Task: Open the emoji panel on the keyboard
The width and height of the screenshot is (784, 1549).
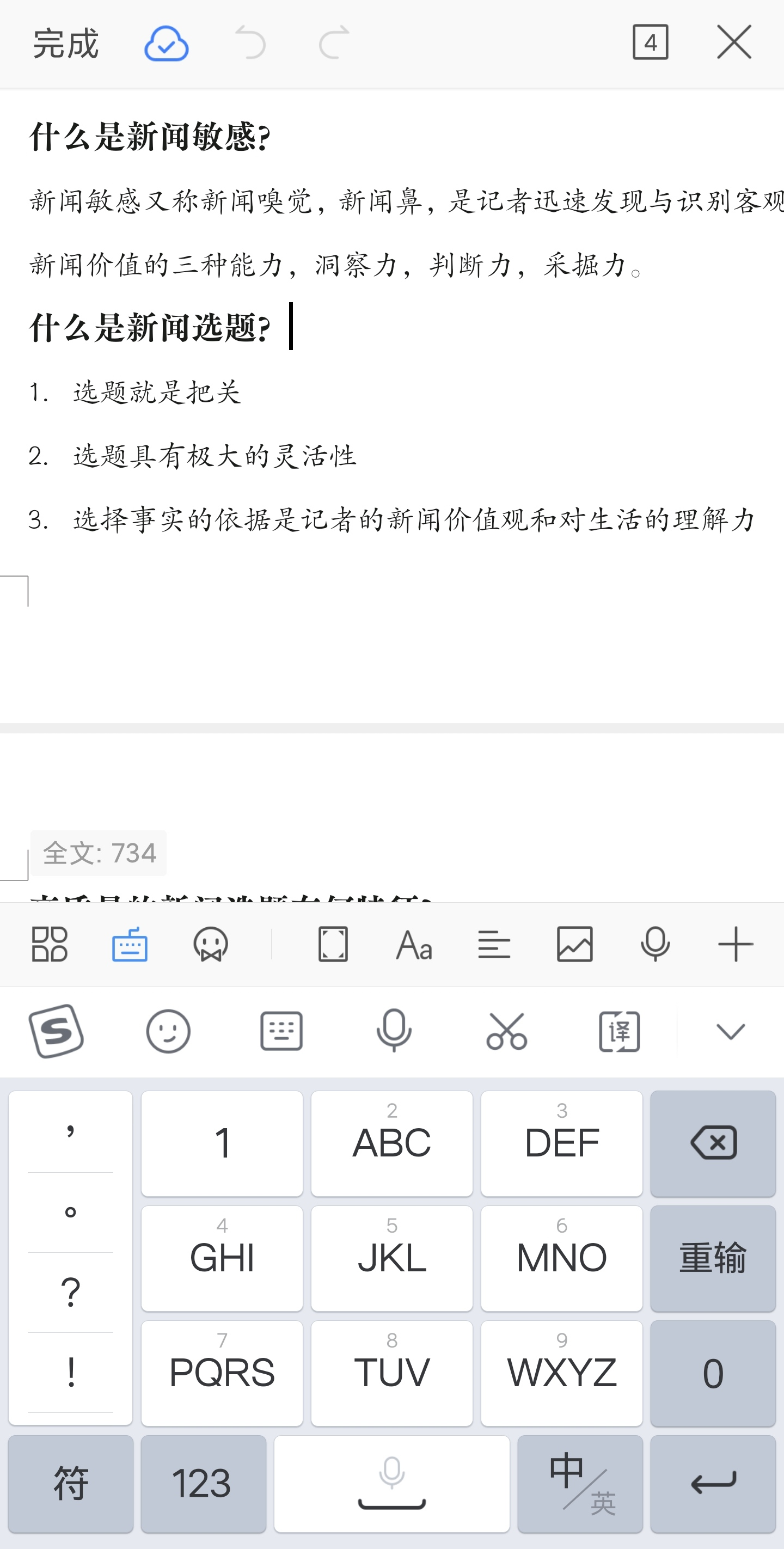Action: click(168, 1031)
